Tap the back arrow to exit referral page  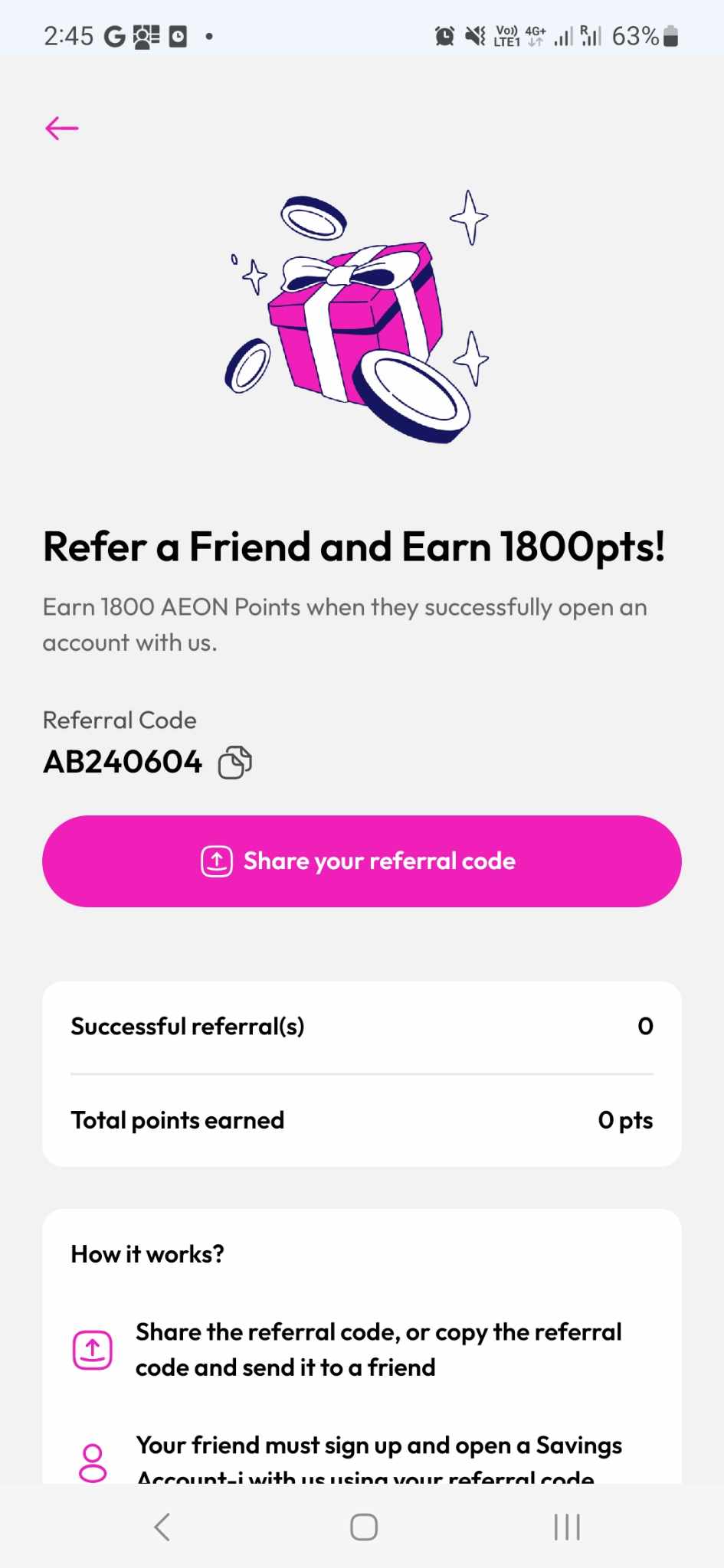click(x=61, y=128)
